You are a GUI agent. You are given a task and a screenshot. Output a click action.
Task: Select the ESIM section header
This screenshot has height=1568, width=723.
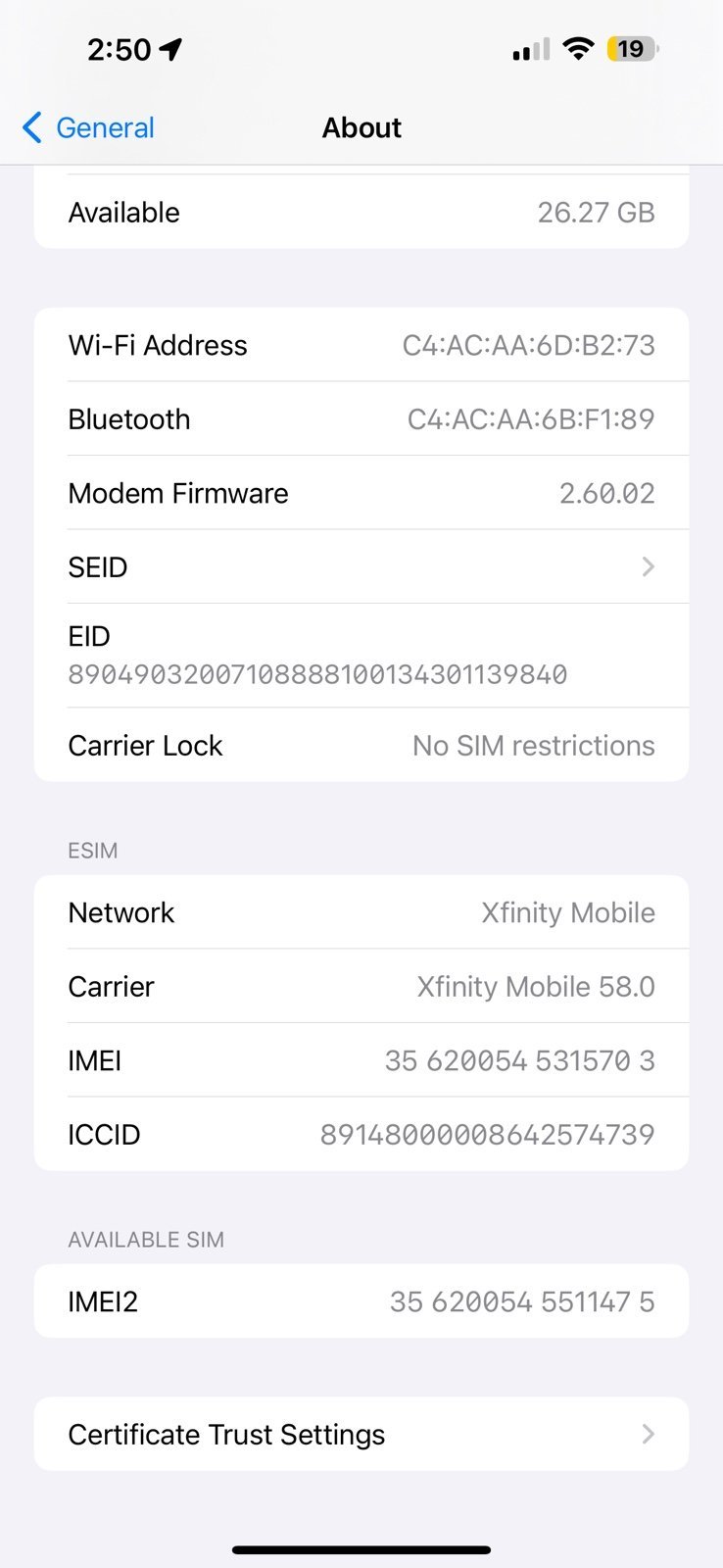92,851
